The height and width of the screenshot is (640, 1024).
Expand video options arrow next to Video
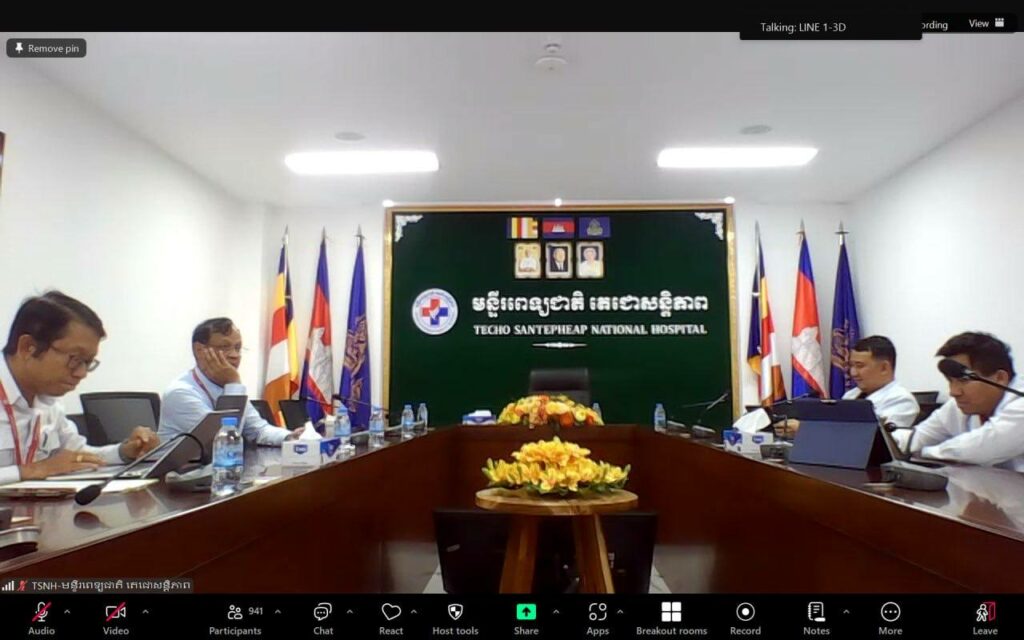(x=145, y=611)
